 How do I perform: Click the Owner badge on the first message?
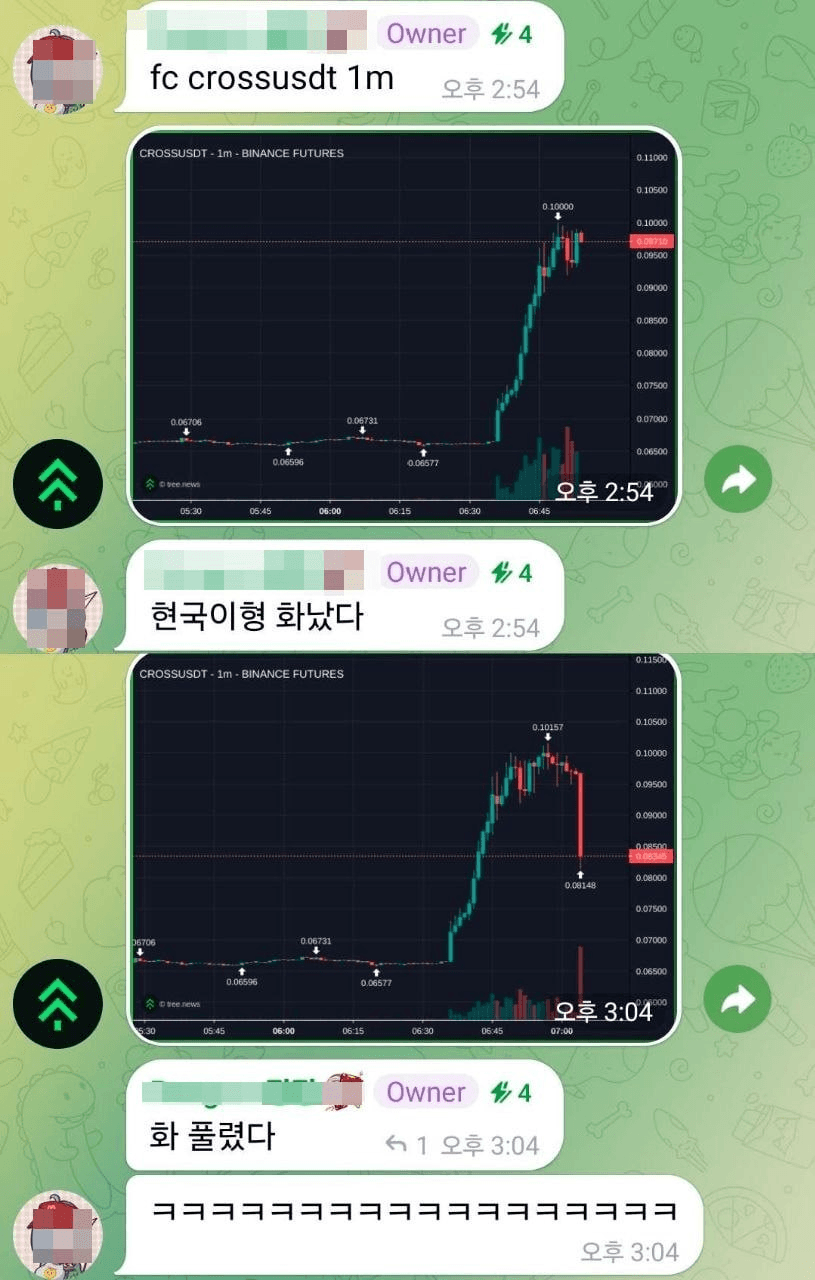427,34
